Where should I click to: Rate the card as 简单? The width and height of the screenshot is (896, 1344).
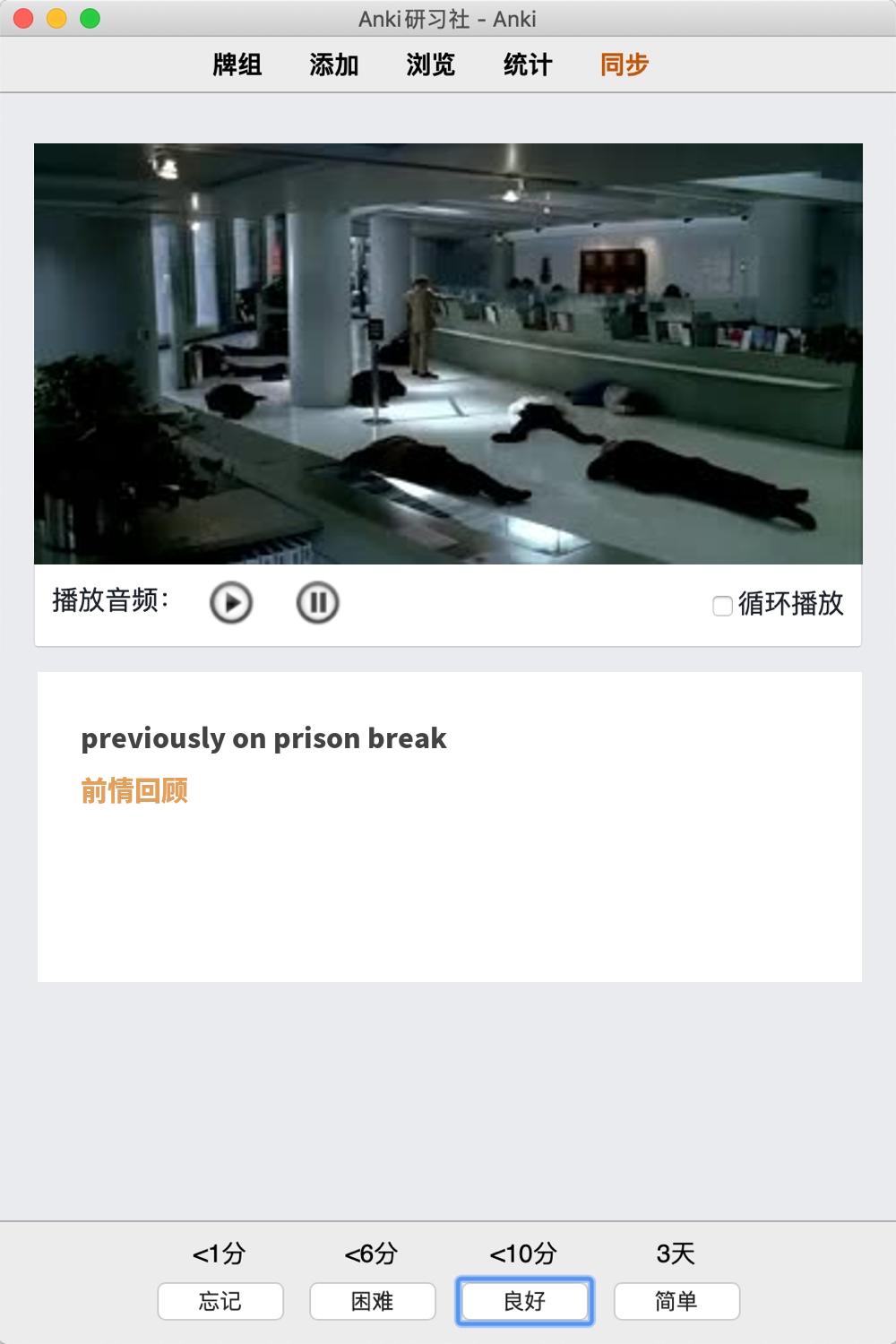(676, 1301)
